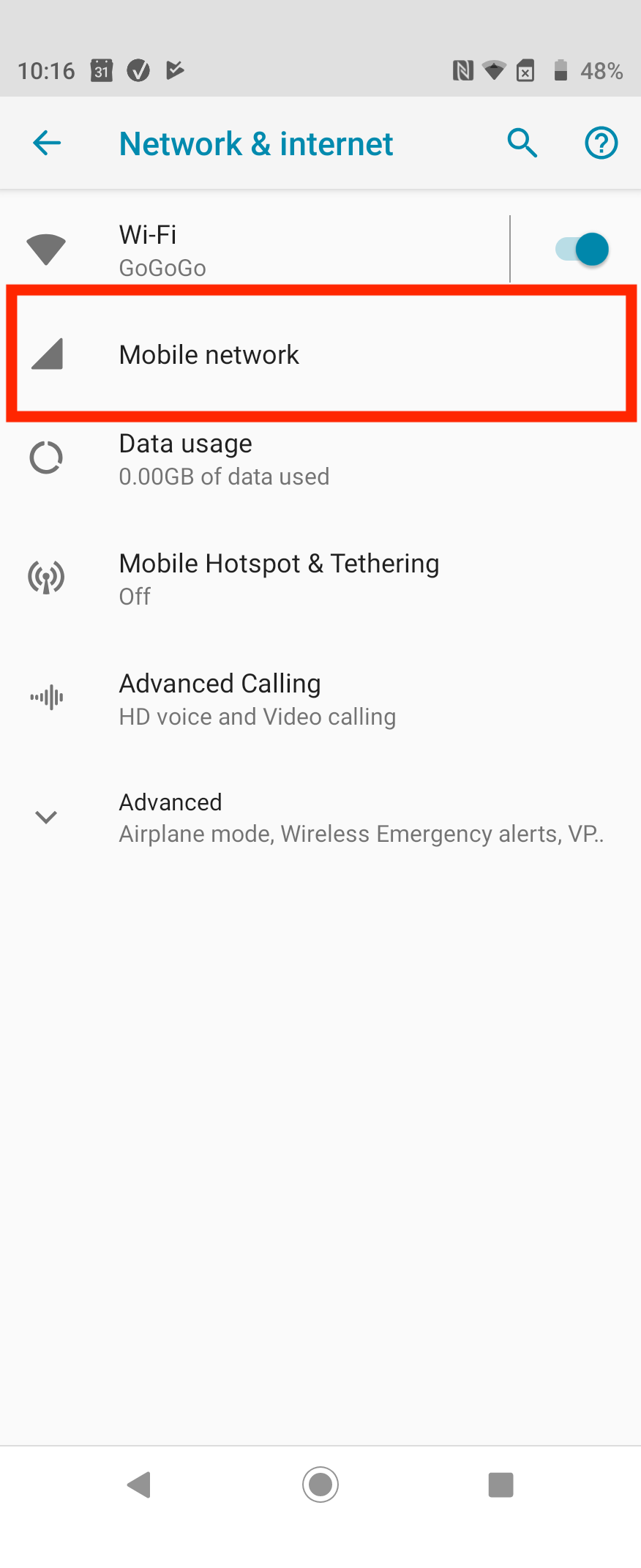The image size is (641, 1568).
Task: Tap the Advanced Calling waveform icon
Action: pos(46,698)
